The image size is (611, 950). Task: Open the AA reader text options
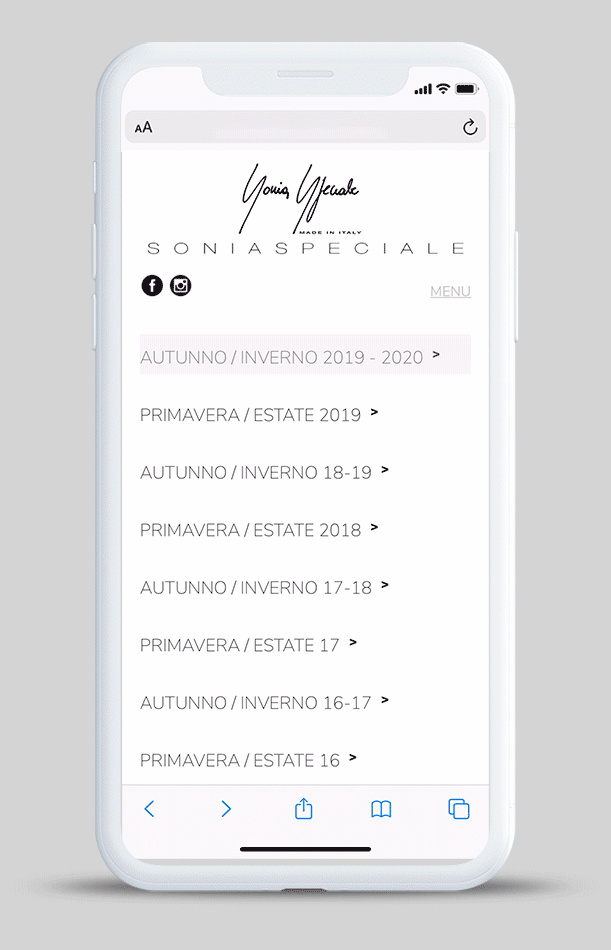point(144,127)
